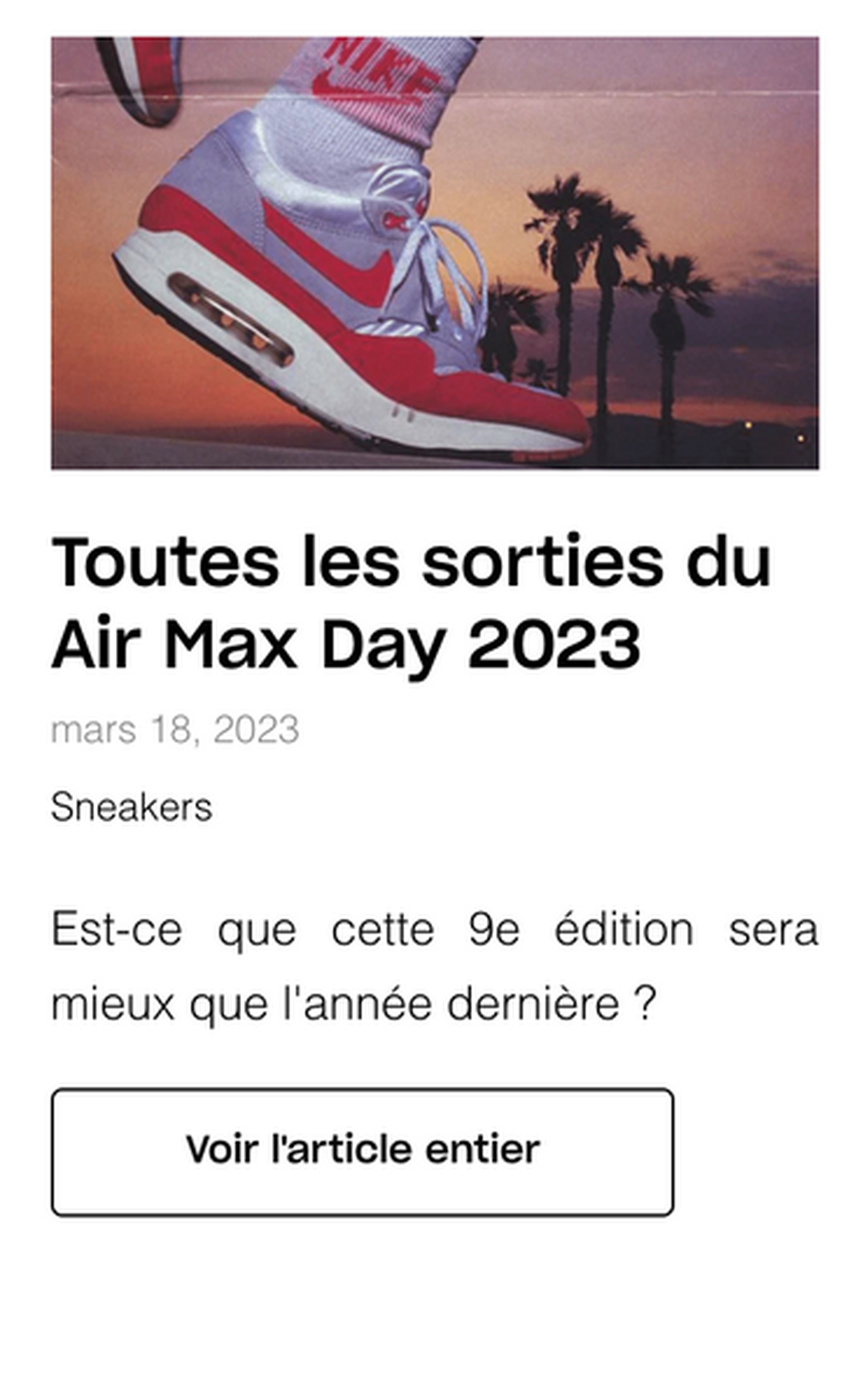Open the article "Toutes les sorties du Air Max Day 2023"

(399, 611)
